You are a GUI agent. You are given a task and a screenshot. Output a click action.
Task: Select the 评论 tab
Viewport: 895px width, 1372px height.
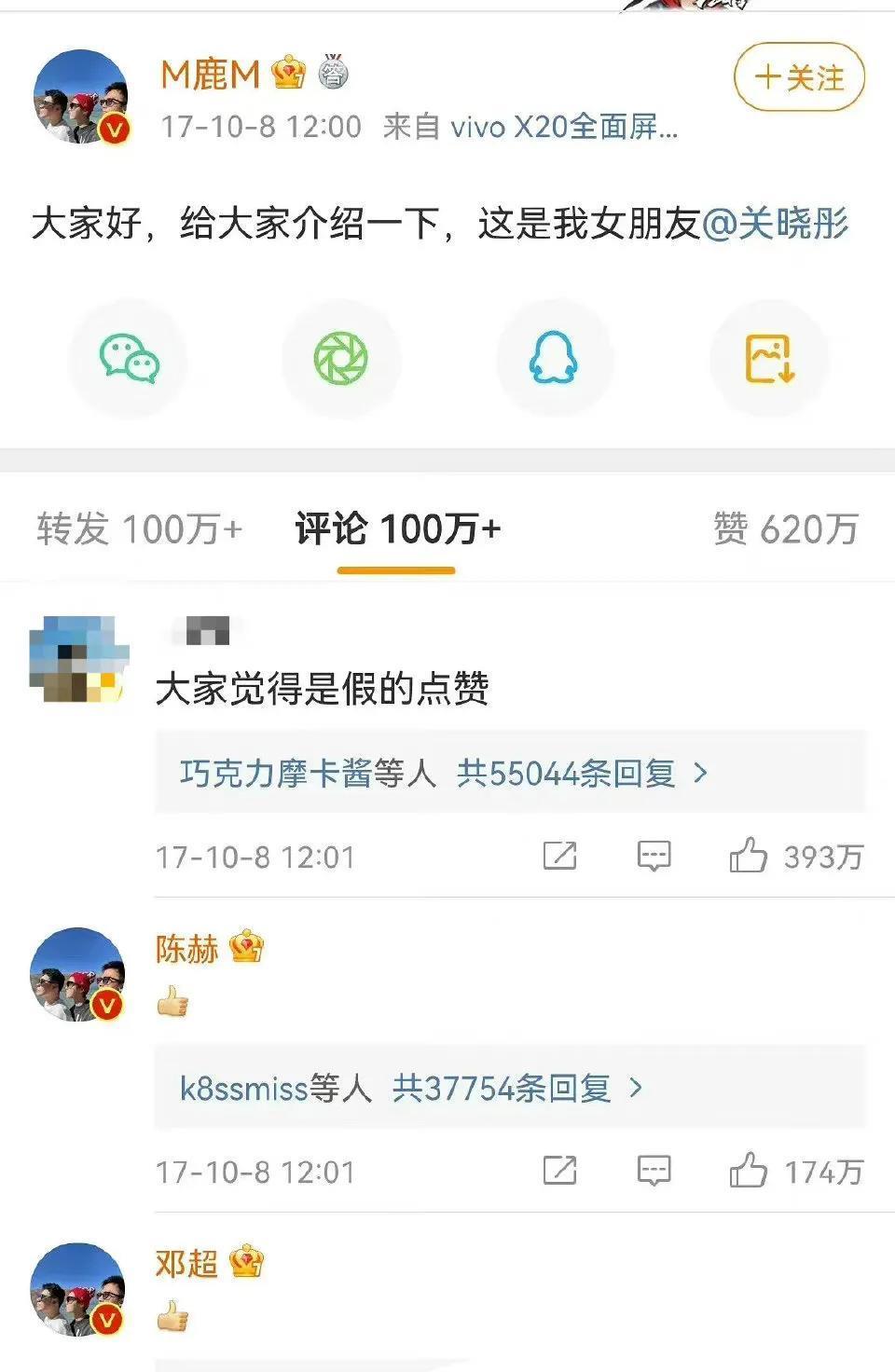(397, 529)
